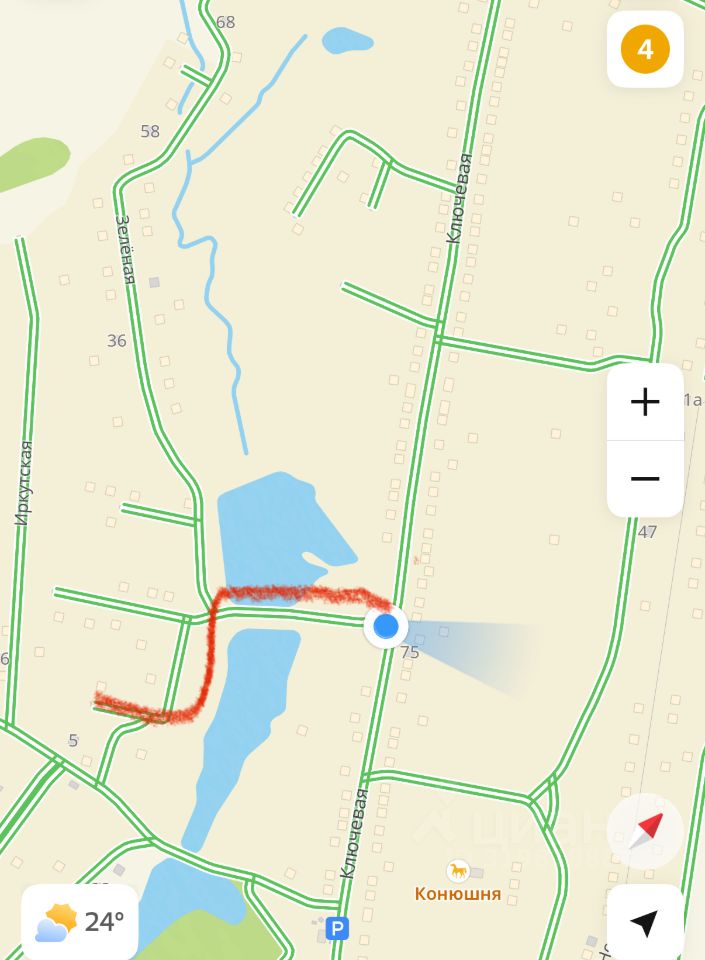Open the 24° weather widget
The width and height of the screenshot is (705, 960).
click(x=80, y=921)
